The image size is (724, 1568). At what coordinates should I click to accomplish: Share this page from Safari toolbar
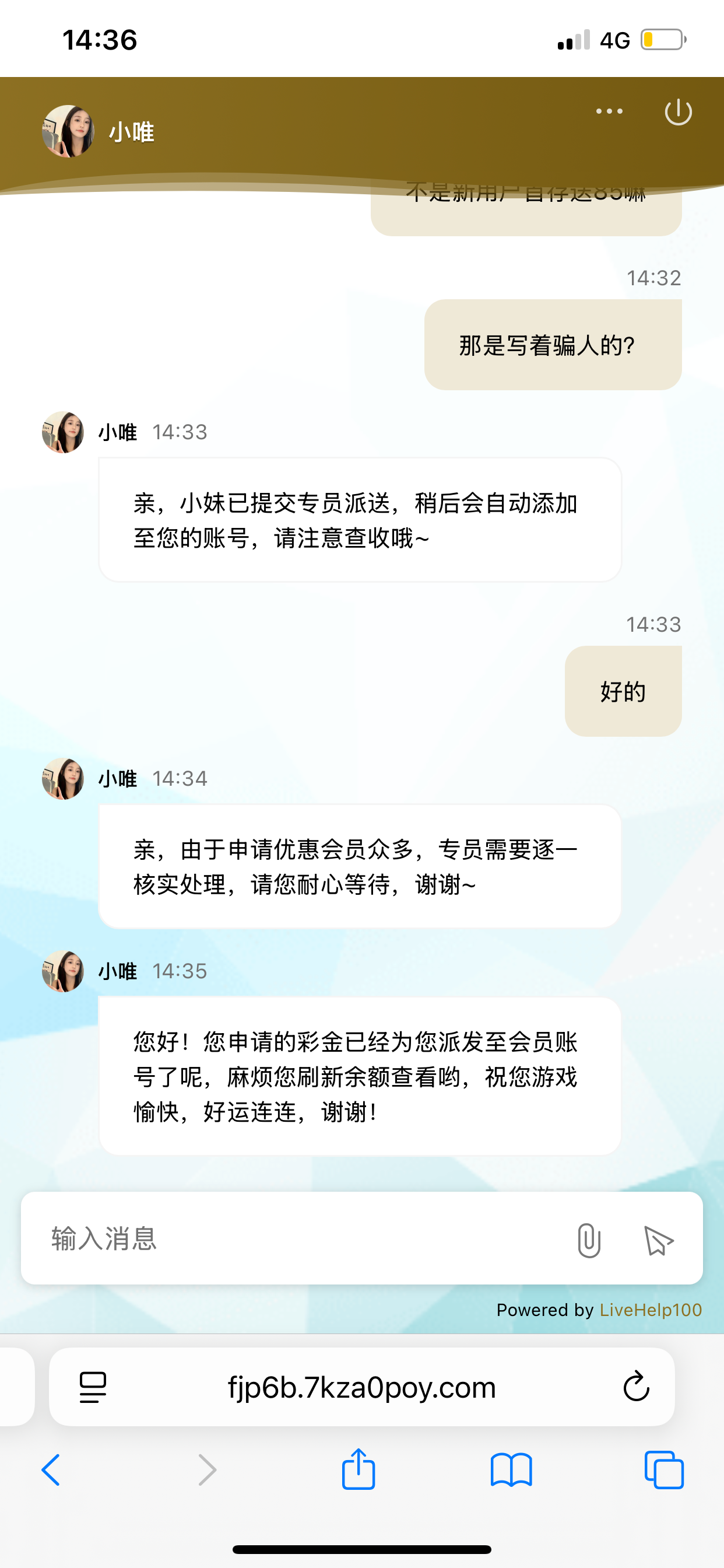click(359, 1469)
